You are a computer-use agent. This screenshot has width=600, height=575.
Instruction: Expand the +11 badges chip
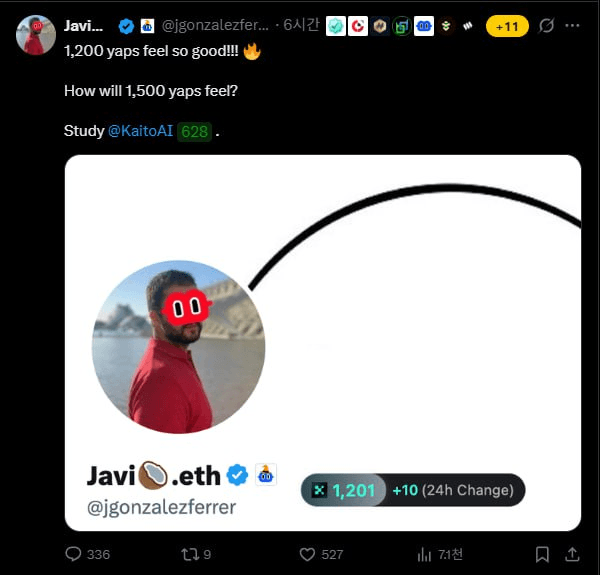pyautogui.click(x=507, y=26)
